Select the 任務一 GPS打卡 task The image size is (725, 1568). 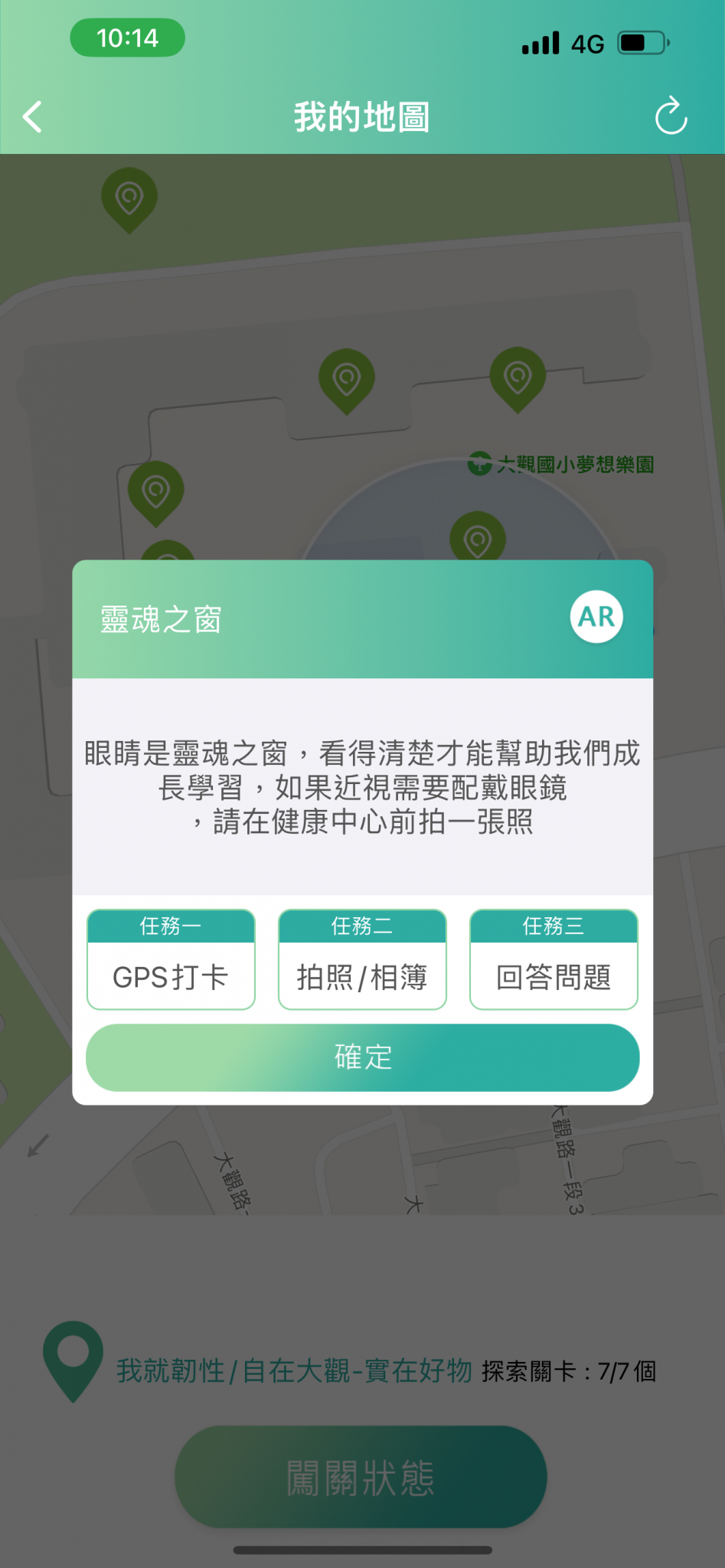[x=171, y=960]
